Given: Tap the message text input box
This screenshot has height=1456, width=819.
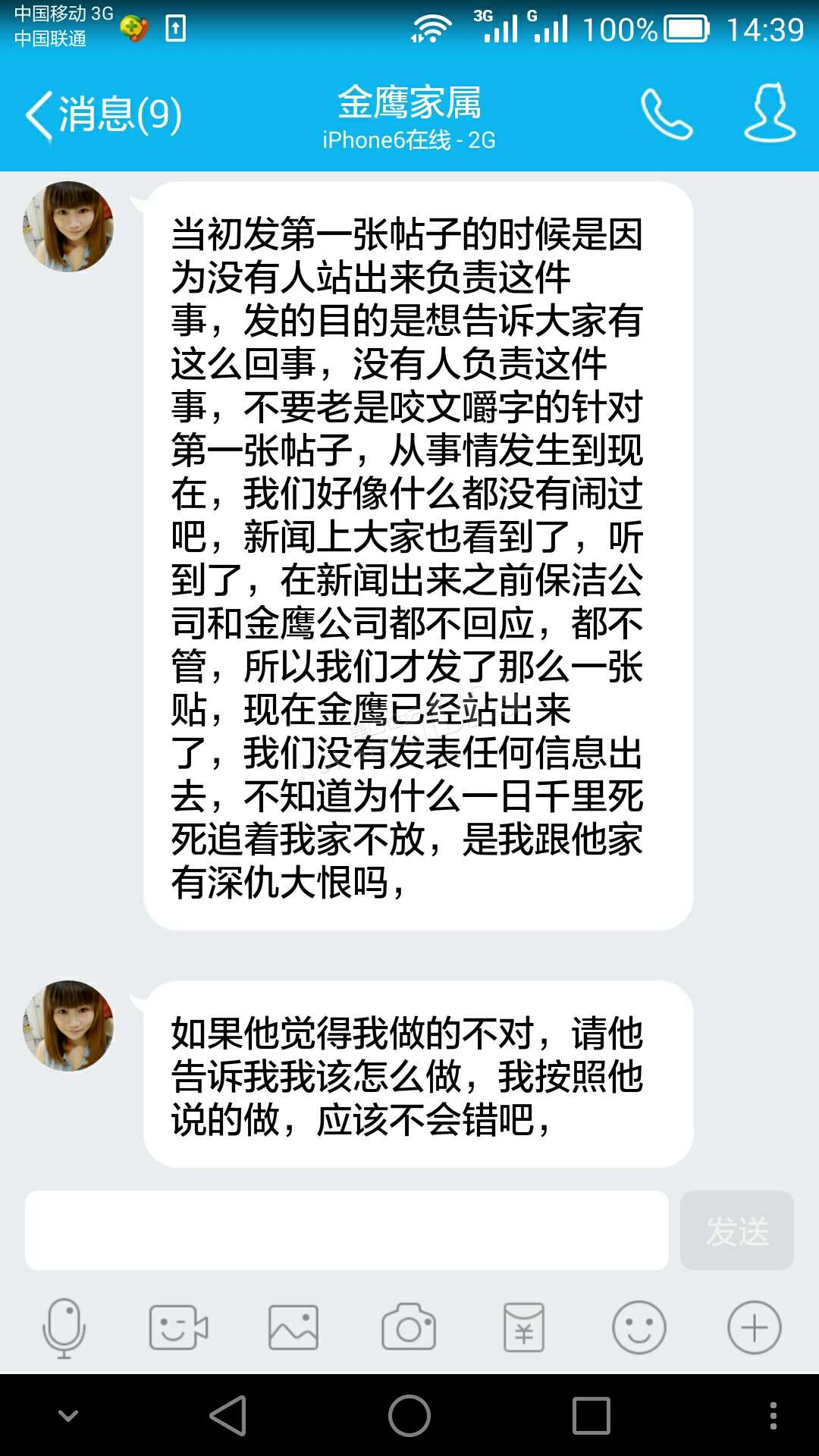Looking at the screenshot, I should 347,1230.
